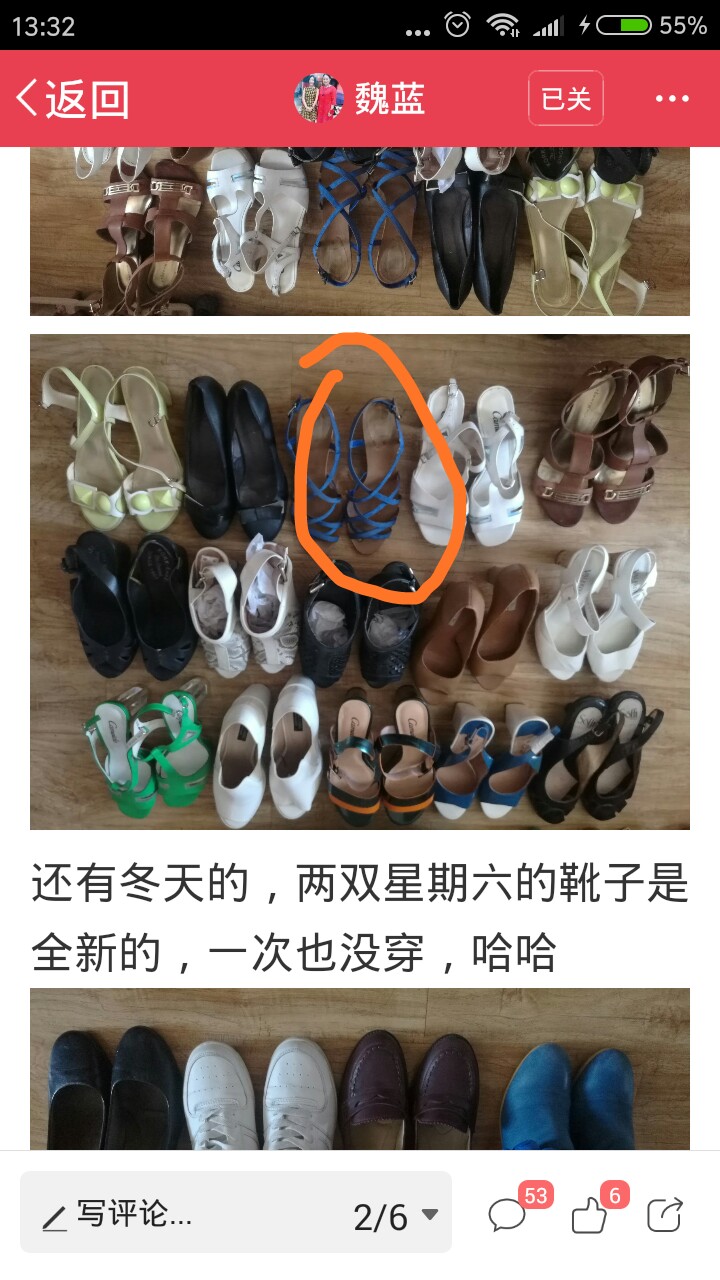View the winter shoes photo
The width and height of the screenshot is (720, 1280).
pos(360,1069)
